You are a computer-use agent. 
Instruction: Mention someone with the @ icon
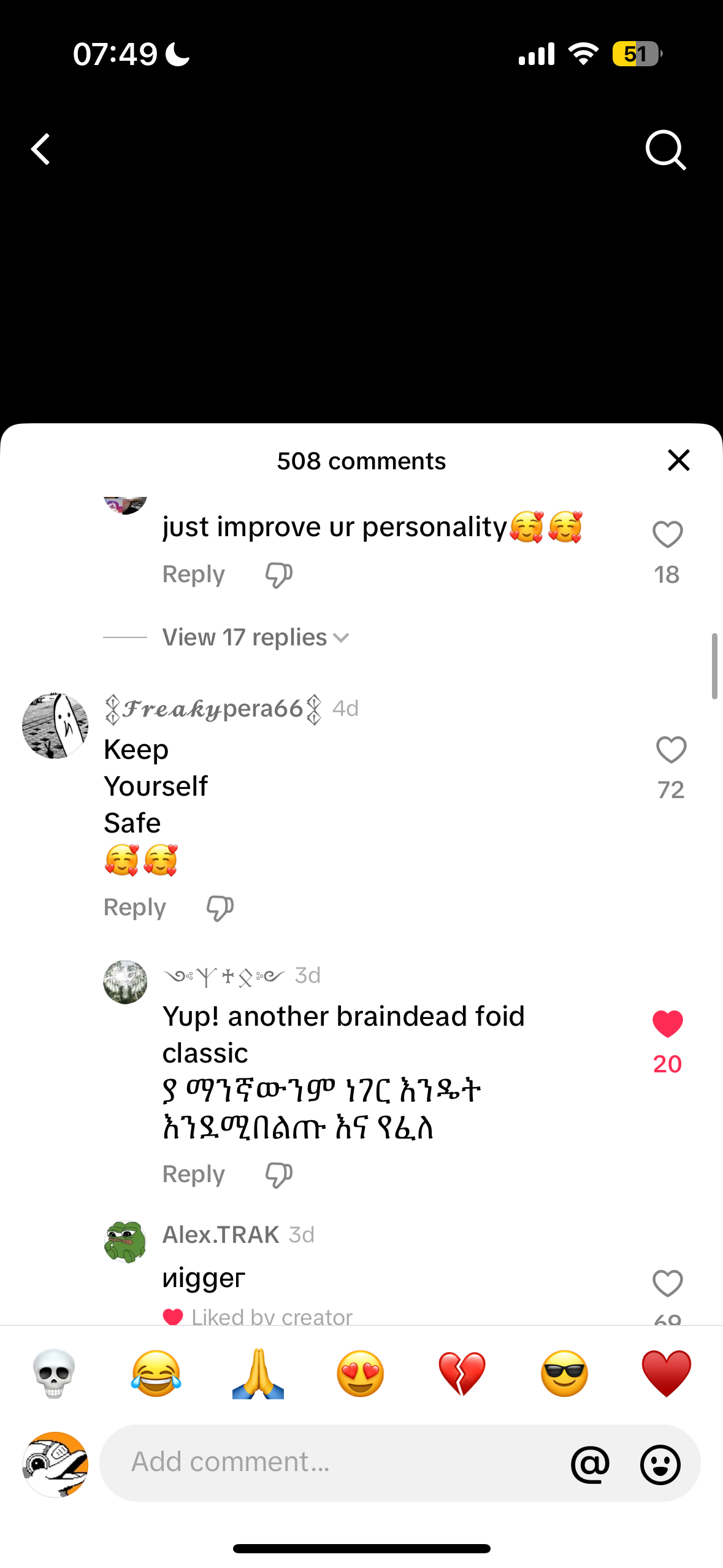point(590,1464)
